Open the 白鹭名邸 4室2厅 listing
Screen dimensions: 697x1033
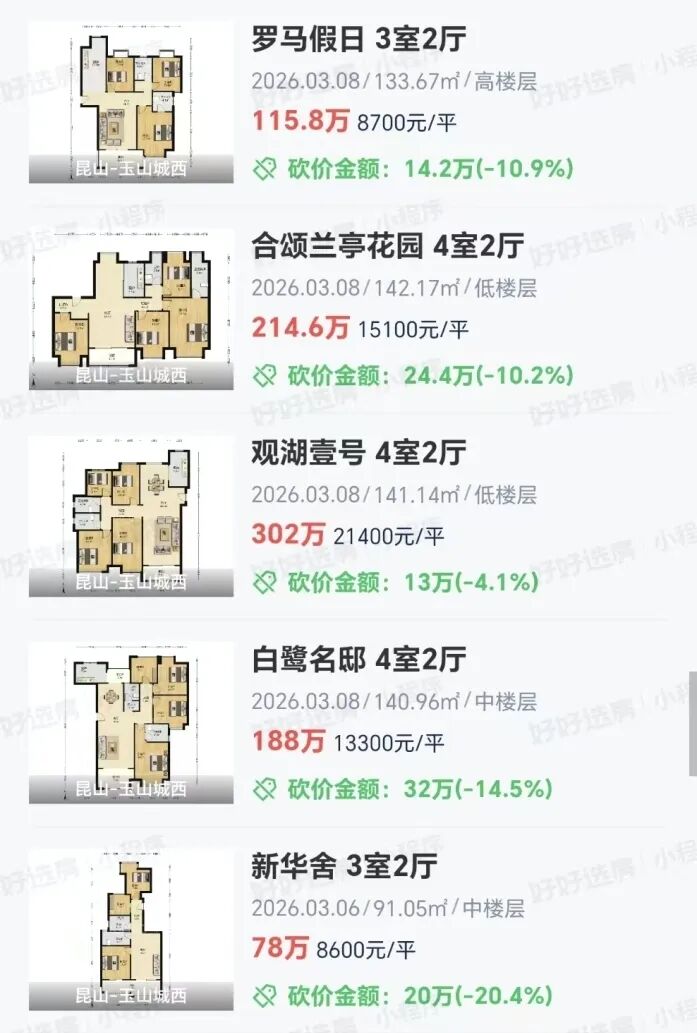[357, 660]
